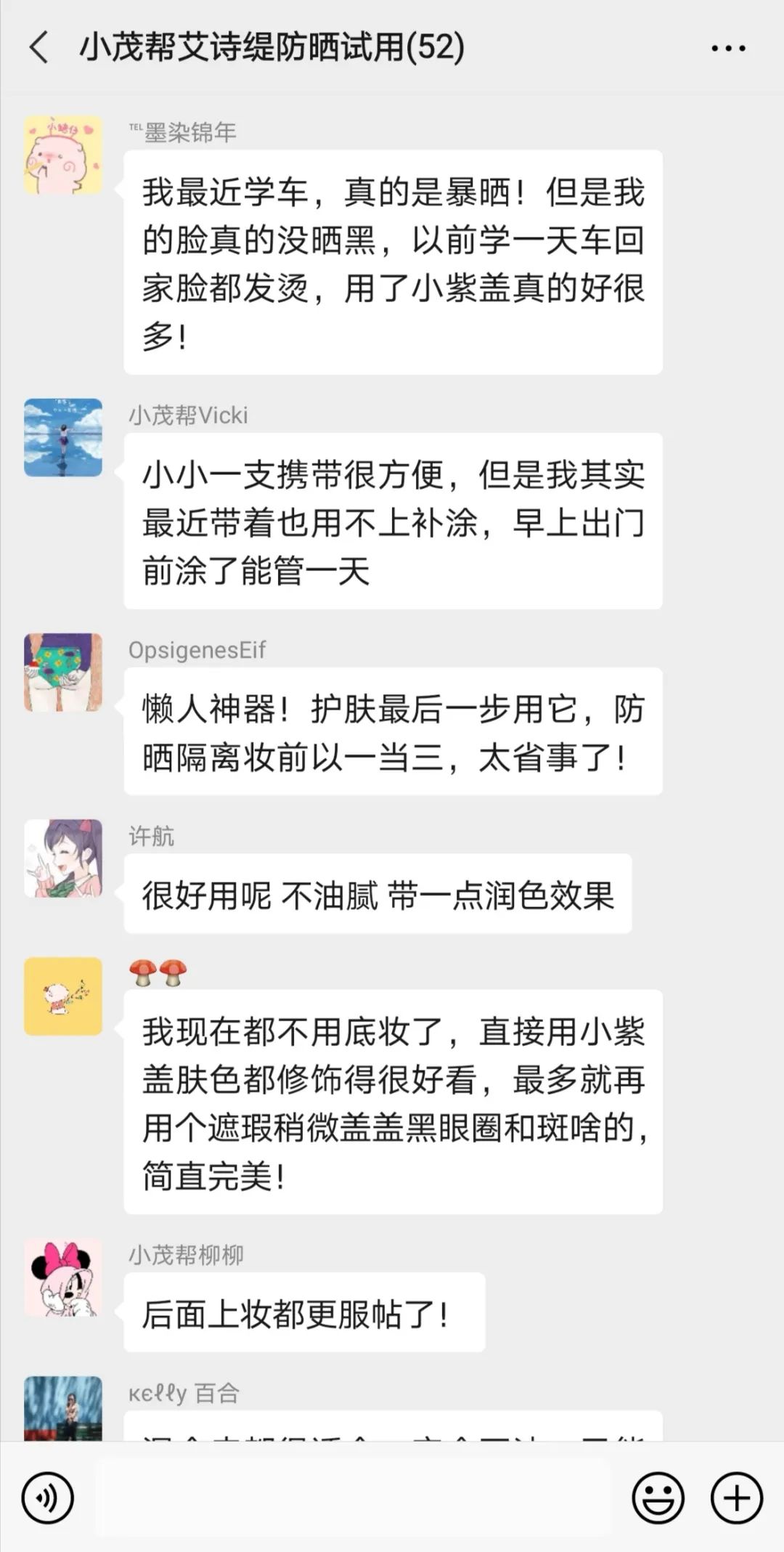Open the mushroom-emoji user's avatar
784x1552 pixels.
point(63,996)
